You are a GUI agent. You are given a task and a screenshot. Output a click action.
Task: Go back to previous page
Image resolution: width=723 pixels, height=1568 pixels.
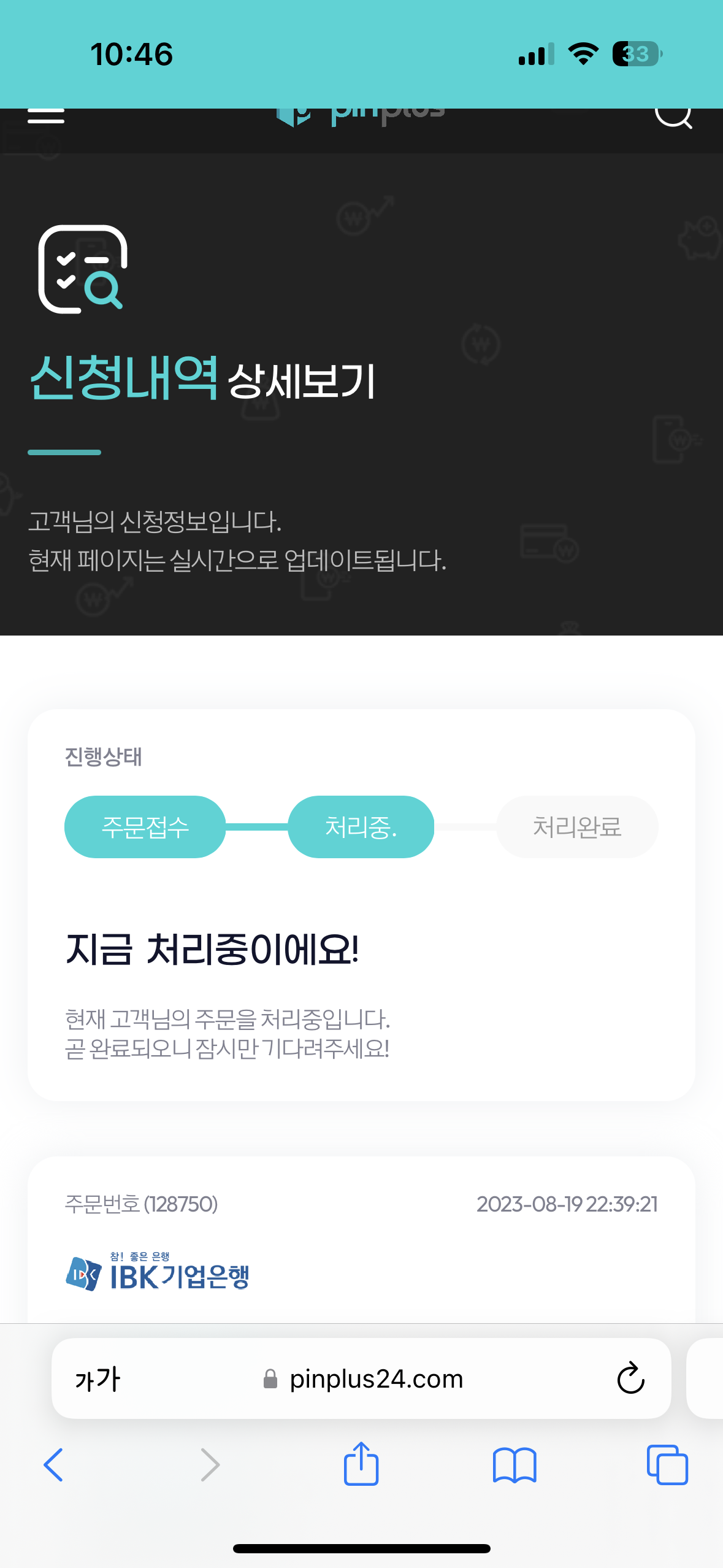[53, 1465]
